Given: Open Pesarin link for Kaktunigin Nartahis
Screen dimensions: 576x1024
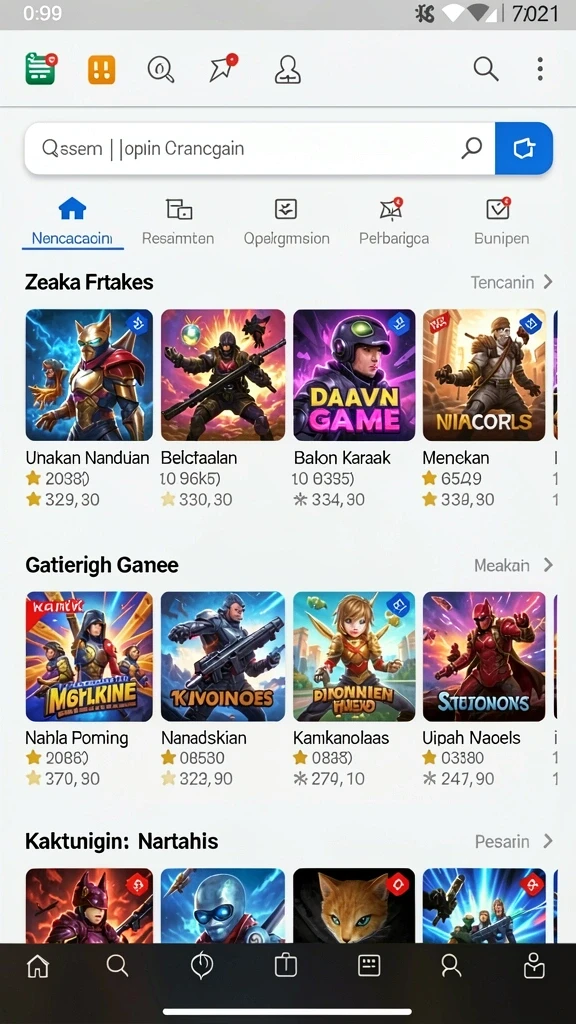Looking at the screenshot, I should pyautogui.click(x=514, y=840).
